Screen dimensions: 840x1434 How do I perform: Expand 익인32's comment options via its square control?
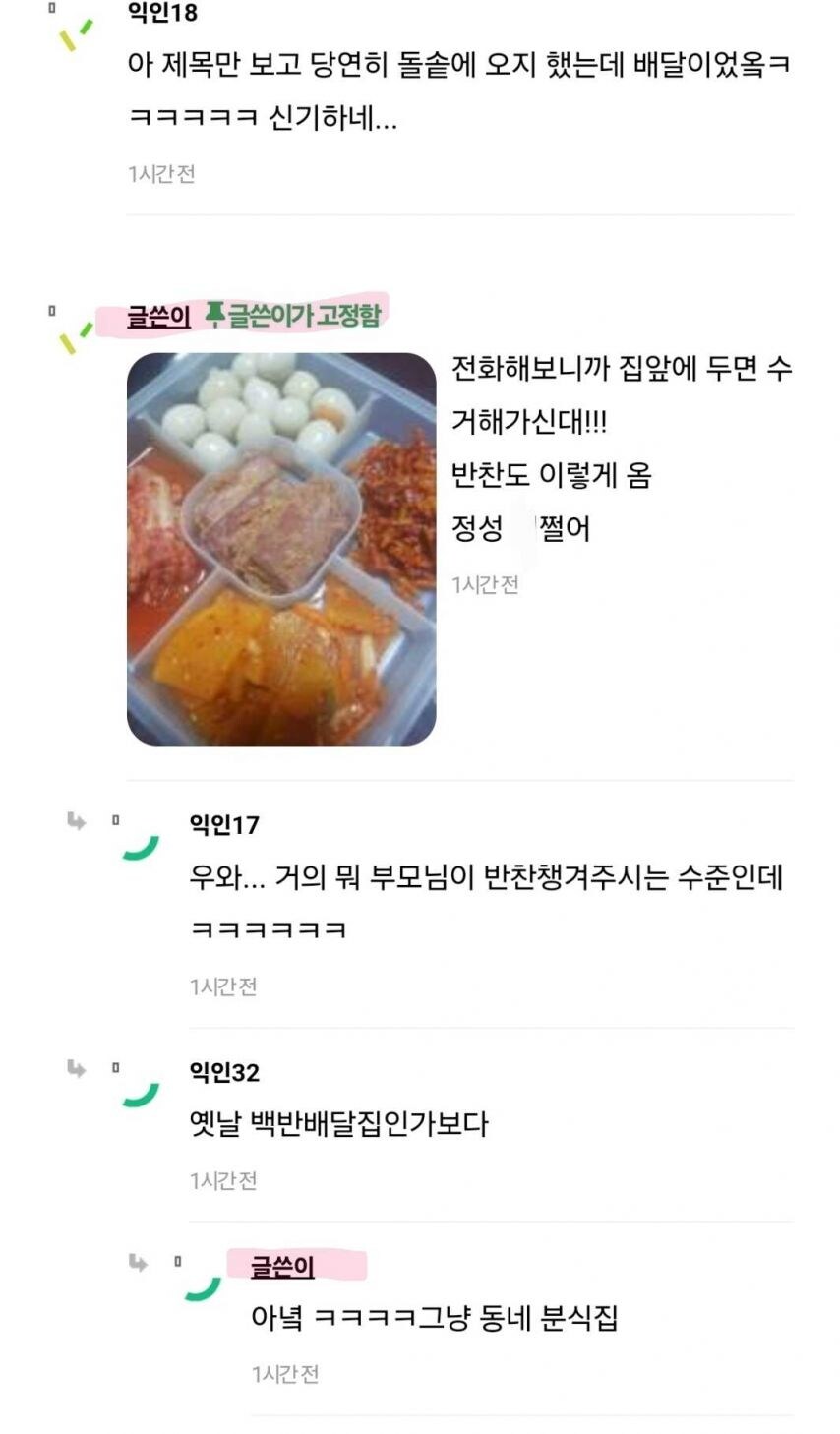115,1069
